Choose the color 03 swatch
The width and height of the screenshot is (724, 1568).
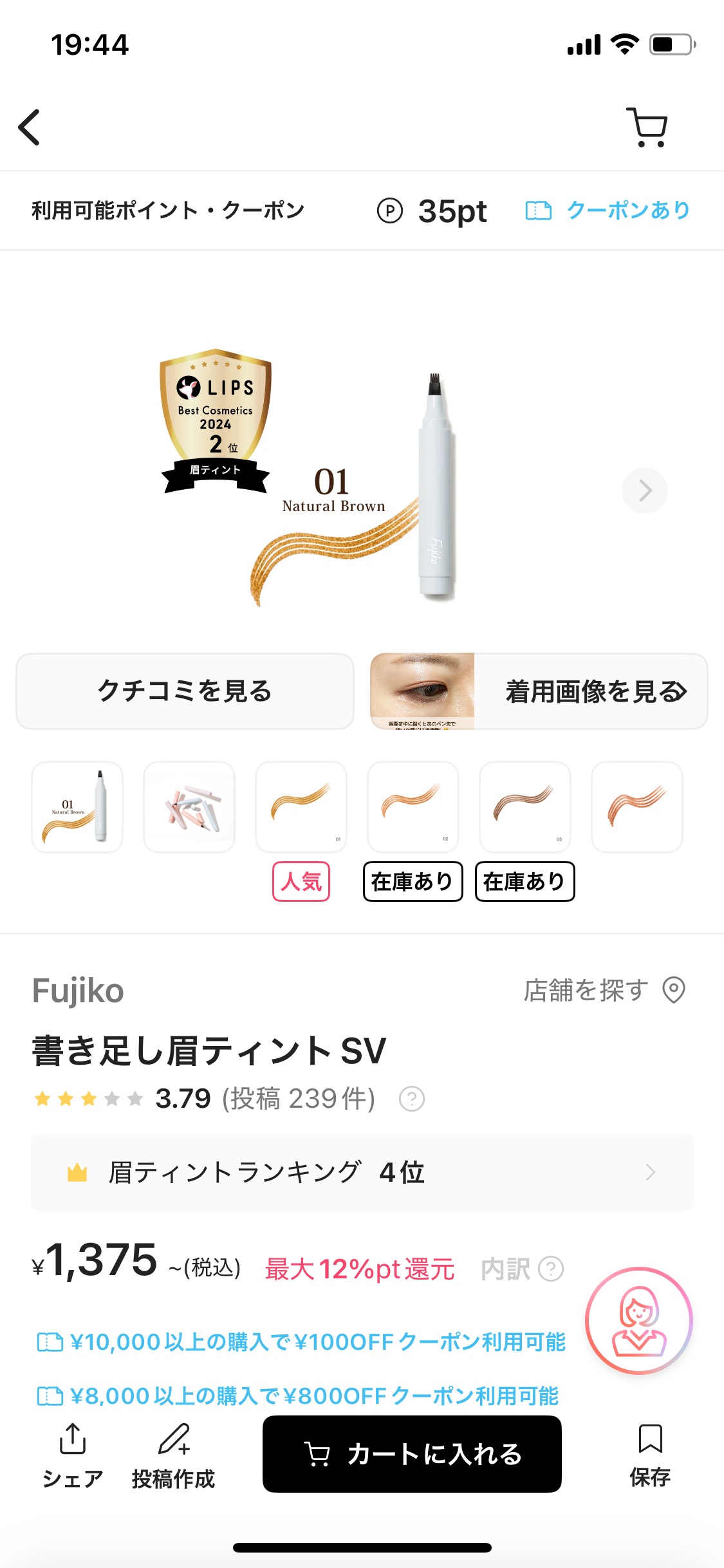(x=525, y=807)
